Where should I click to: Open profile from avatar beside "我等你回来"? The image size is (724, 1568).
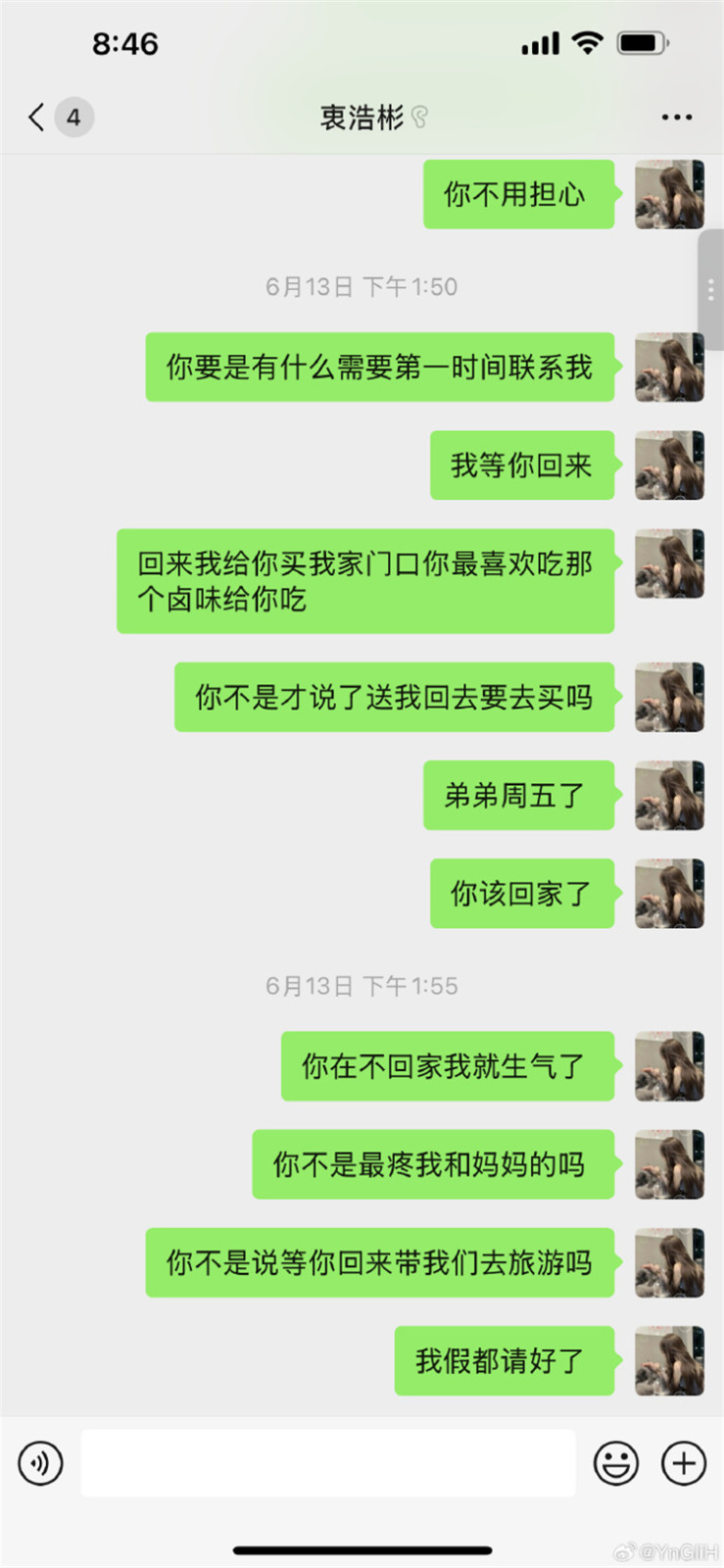point(669,465)
